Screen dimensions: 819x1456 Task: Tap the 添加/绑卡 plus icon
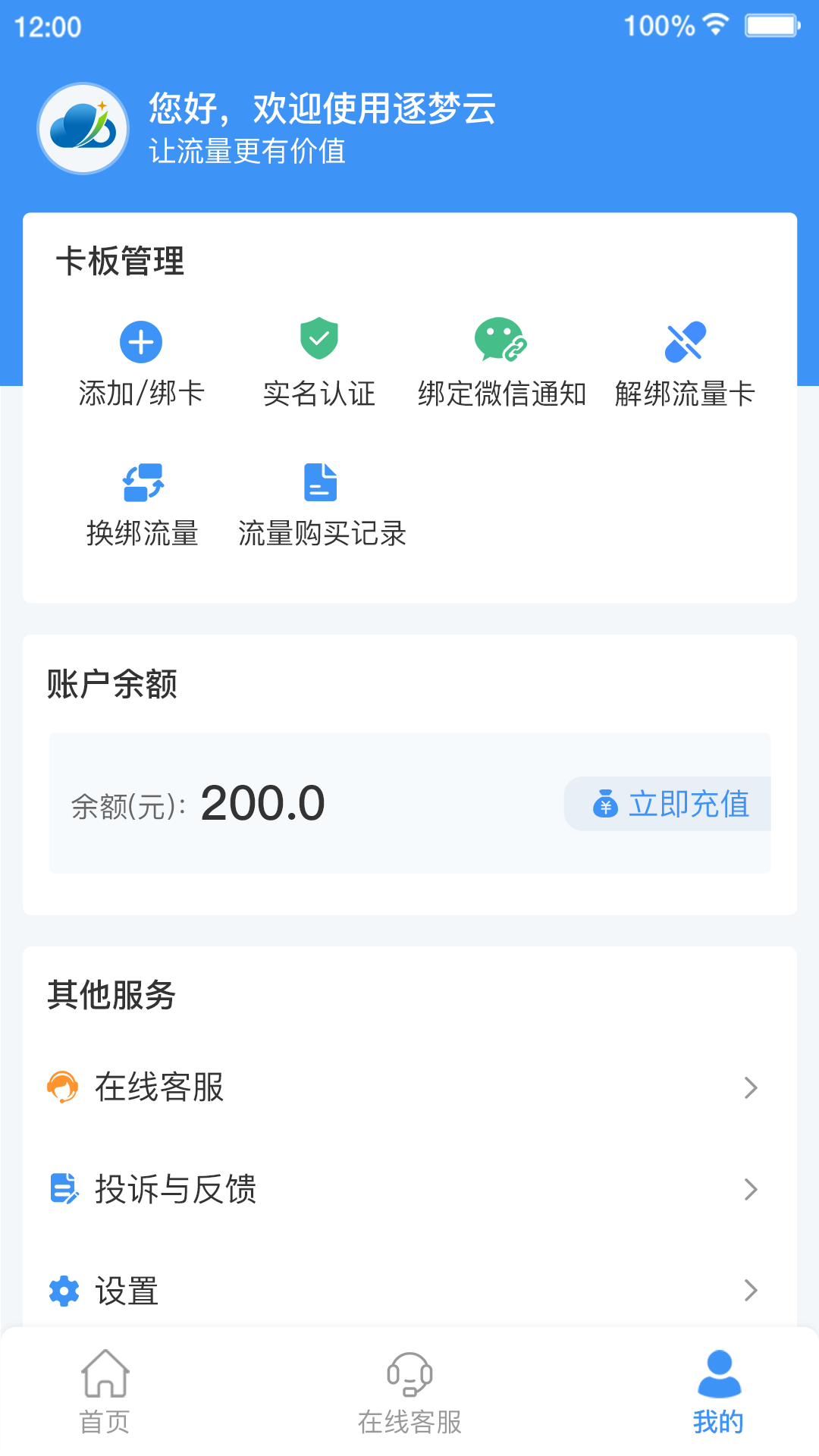[140, 342]
